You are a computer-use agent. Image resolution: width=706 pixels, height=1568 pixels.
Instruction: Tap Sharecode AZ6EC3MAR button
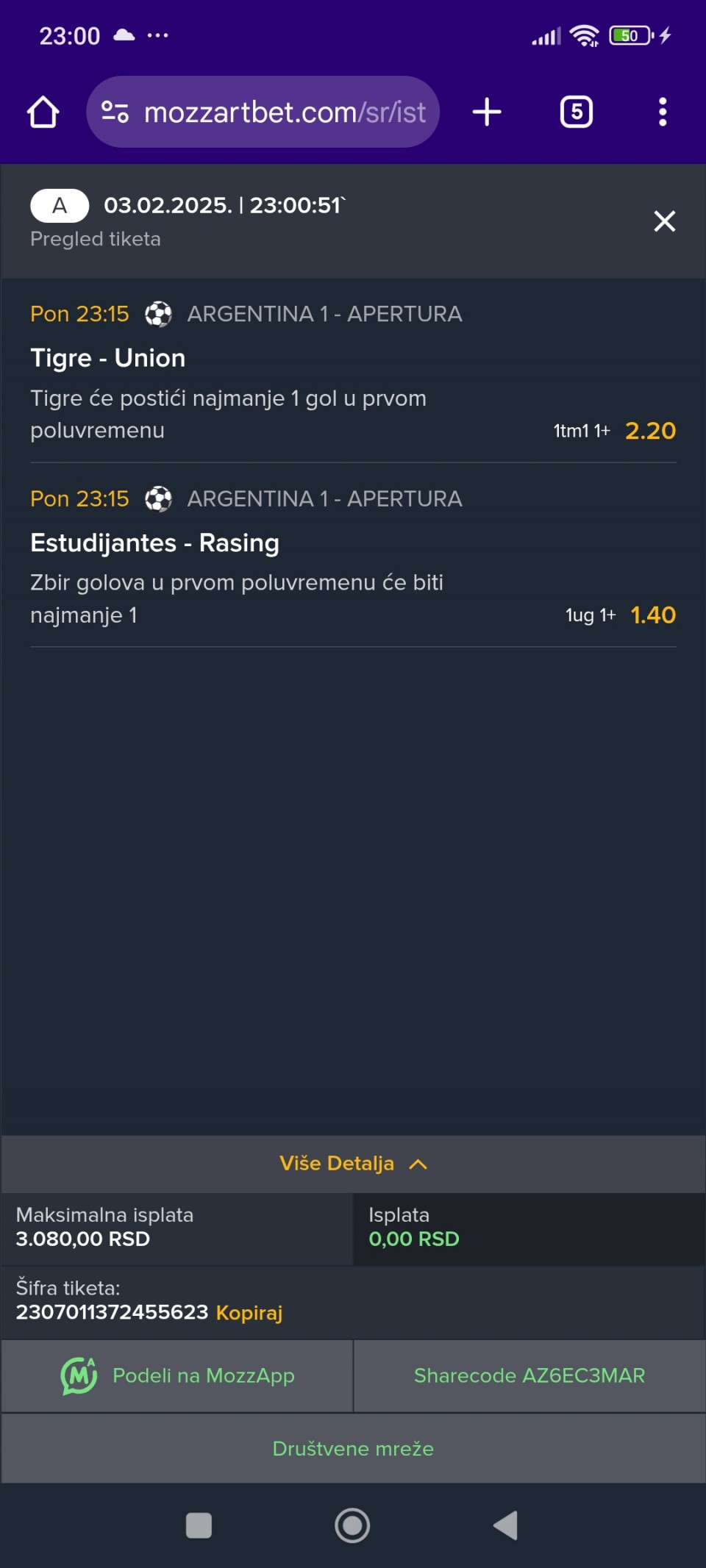[529, 1375]
